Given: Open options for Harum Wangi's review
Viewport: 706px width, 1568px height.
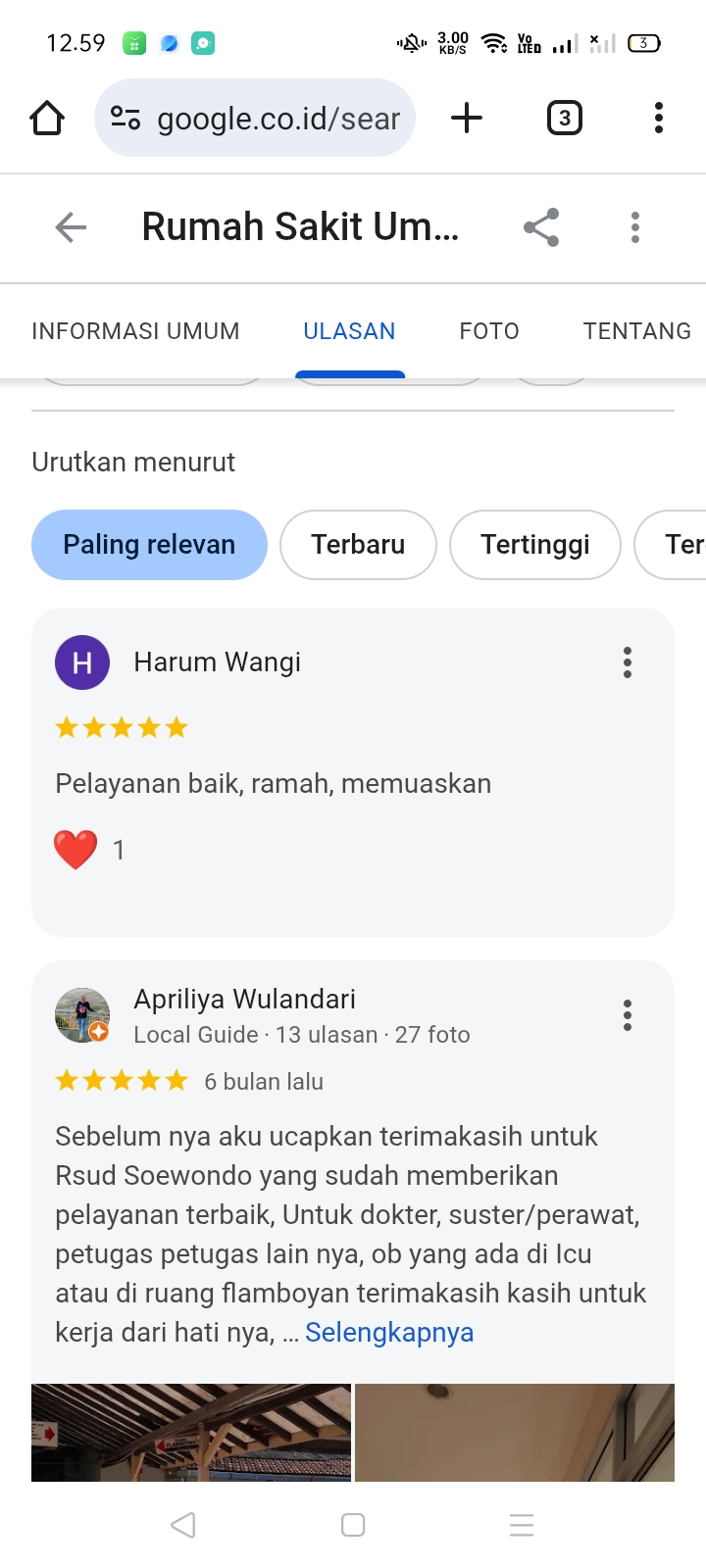Looking at the screenshot, I should coord(628,662).
